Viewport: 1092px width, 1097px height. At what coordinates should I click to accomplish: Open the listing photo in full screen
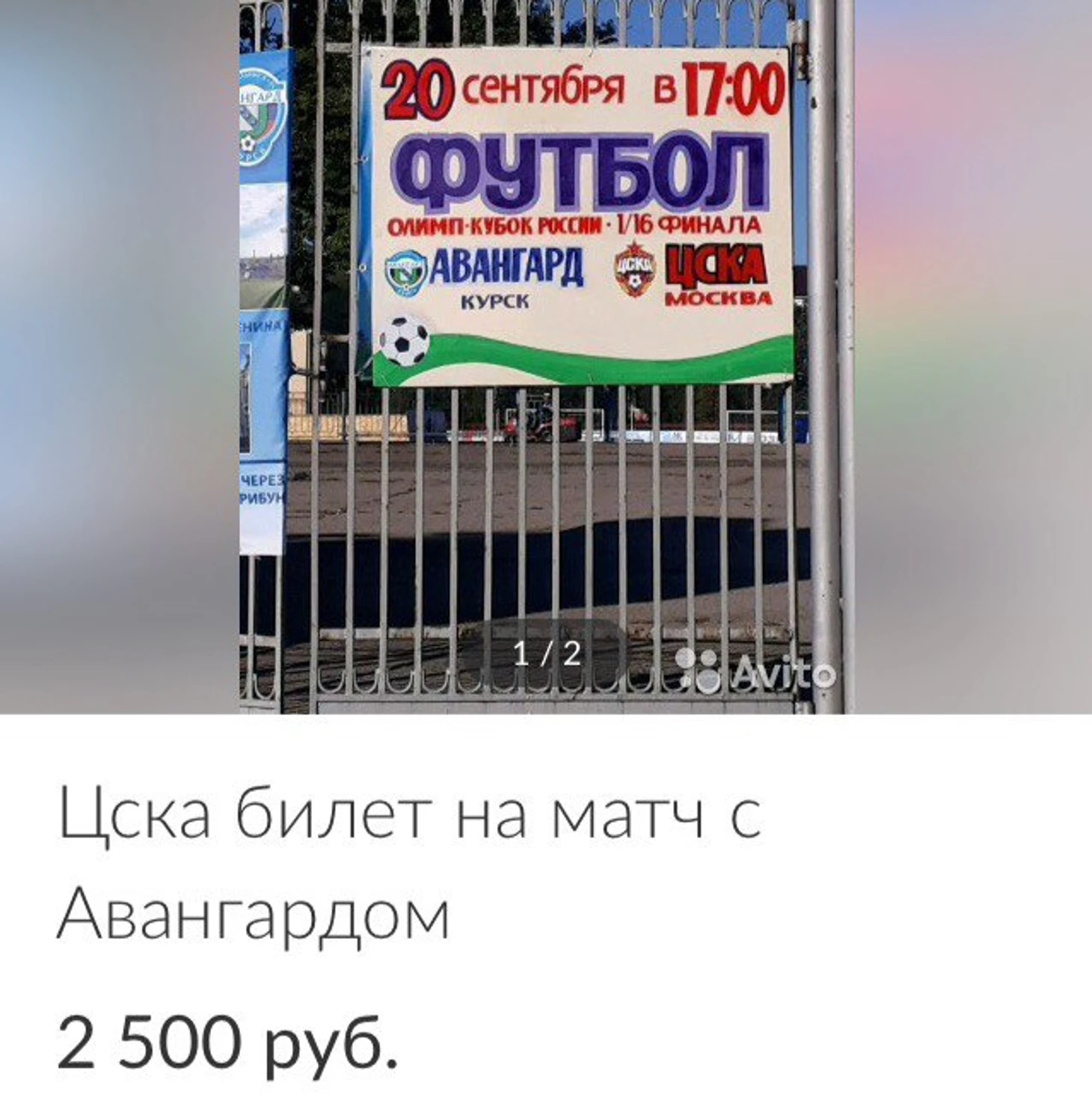point(546,357)
